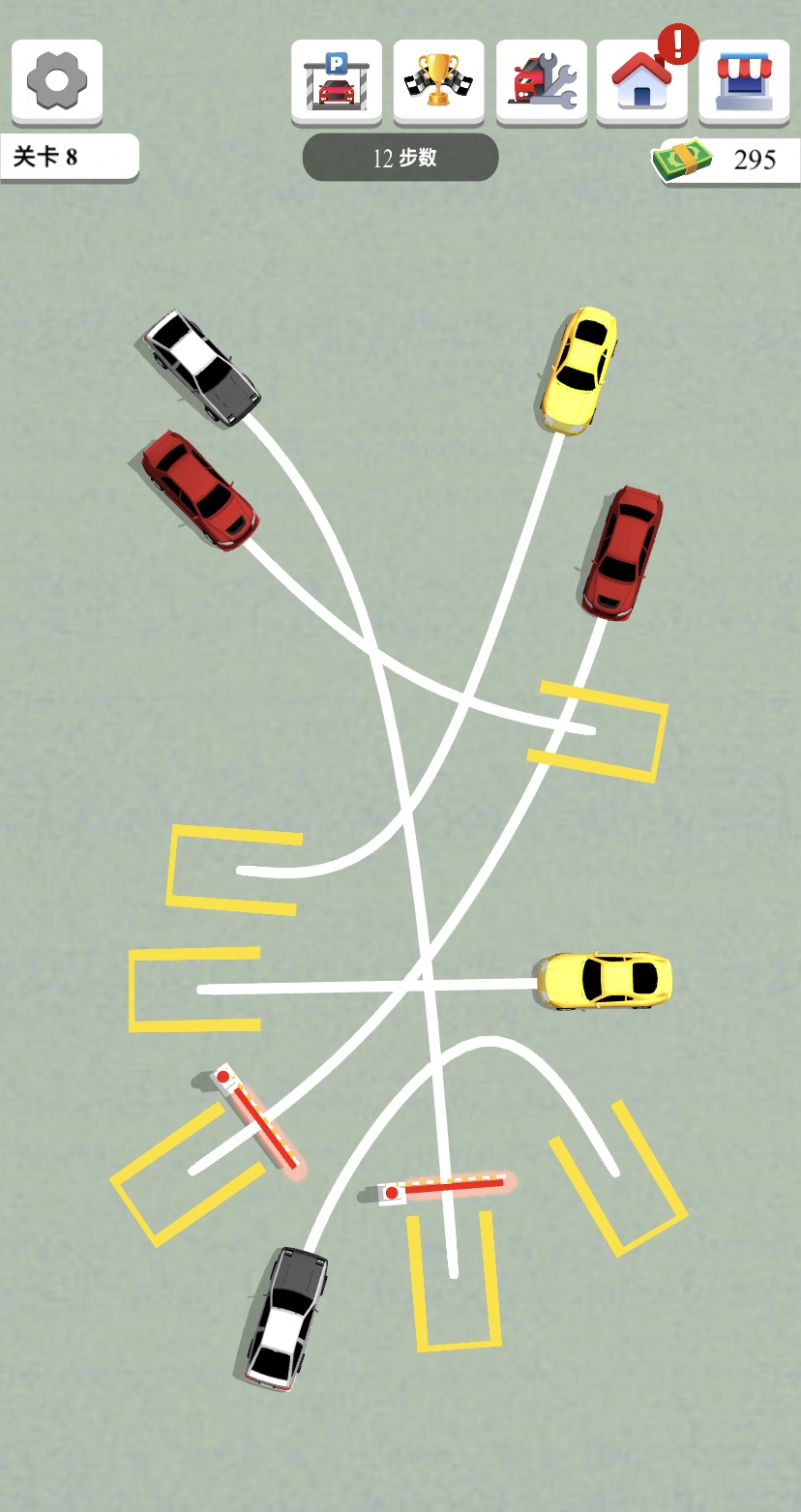
Task: Send off the white car beside the barrier gates
Action: tap(283, 1317)
